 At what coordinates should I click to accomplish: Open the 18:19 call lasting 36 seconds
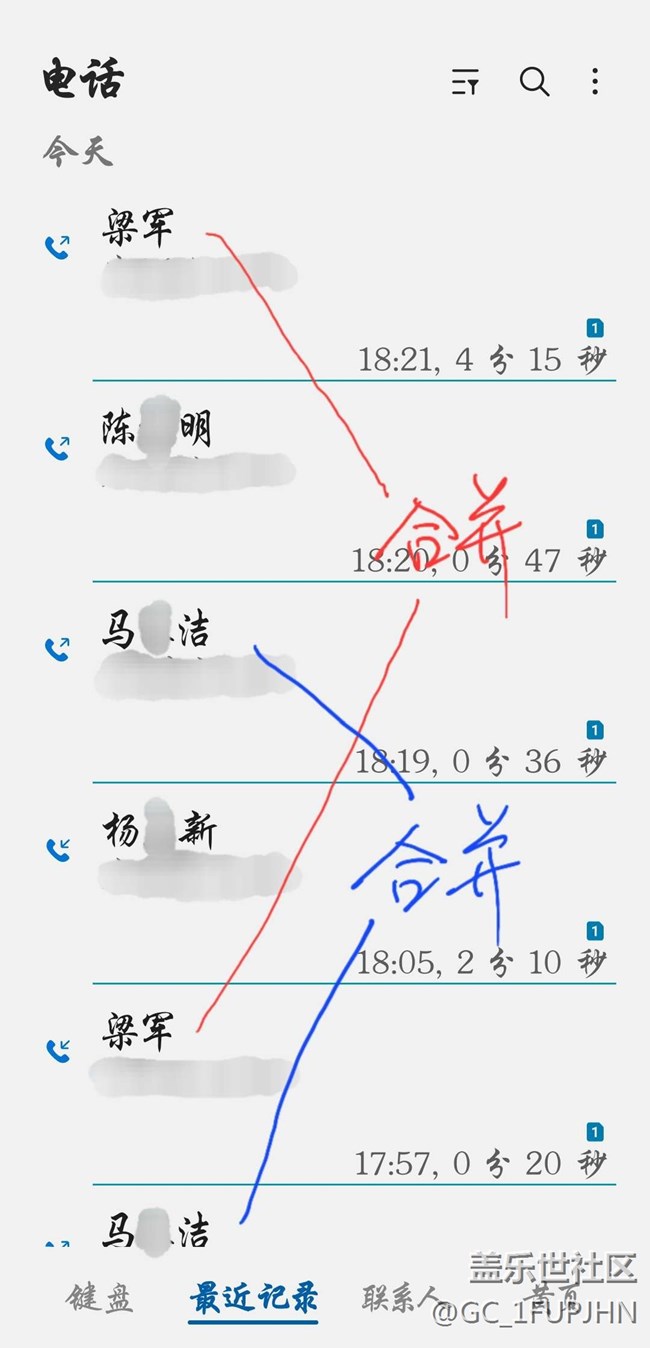[x=350, y=690]
